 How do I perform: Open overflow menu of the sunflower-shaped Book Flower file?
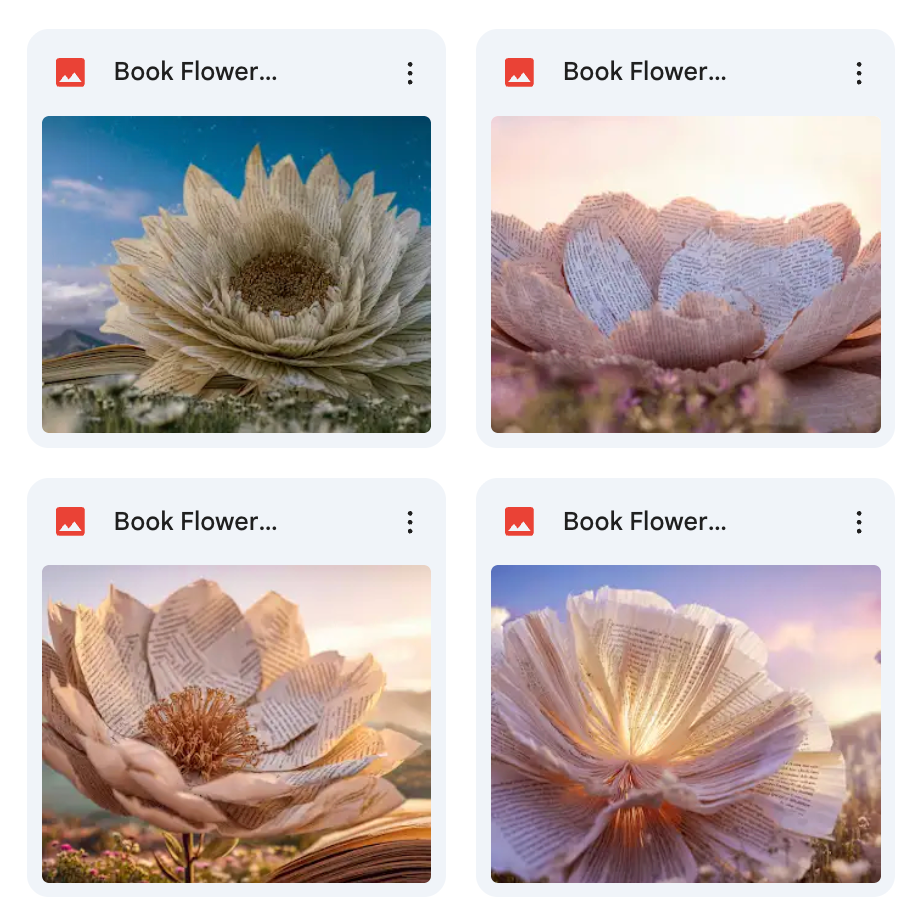point(409,73)
